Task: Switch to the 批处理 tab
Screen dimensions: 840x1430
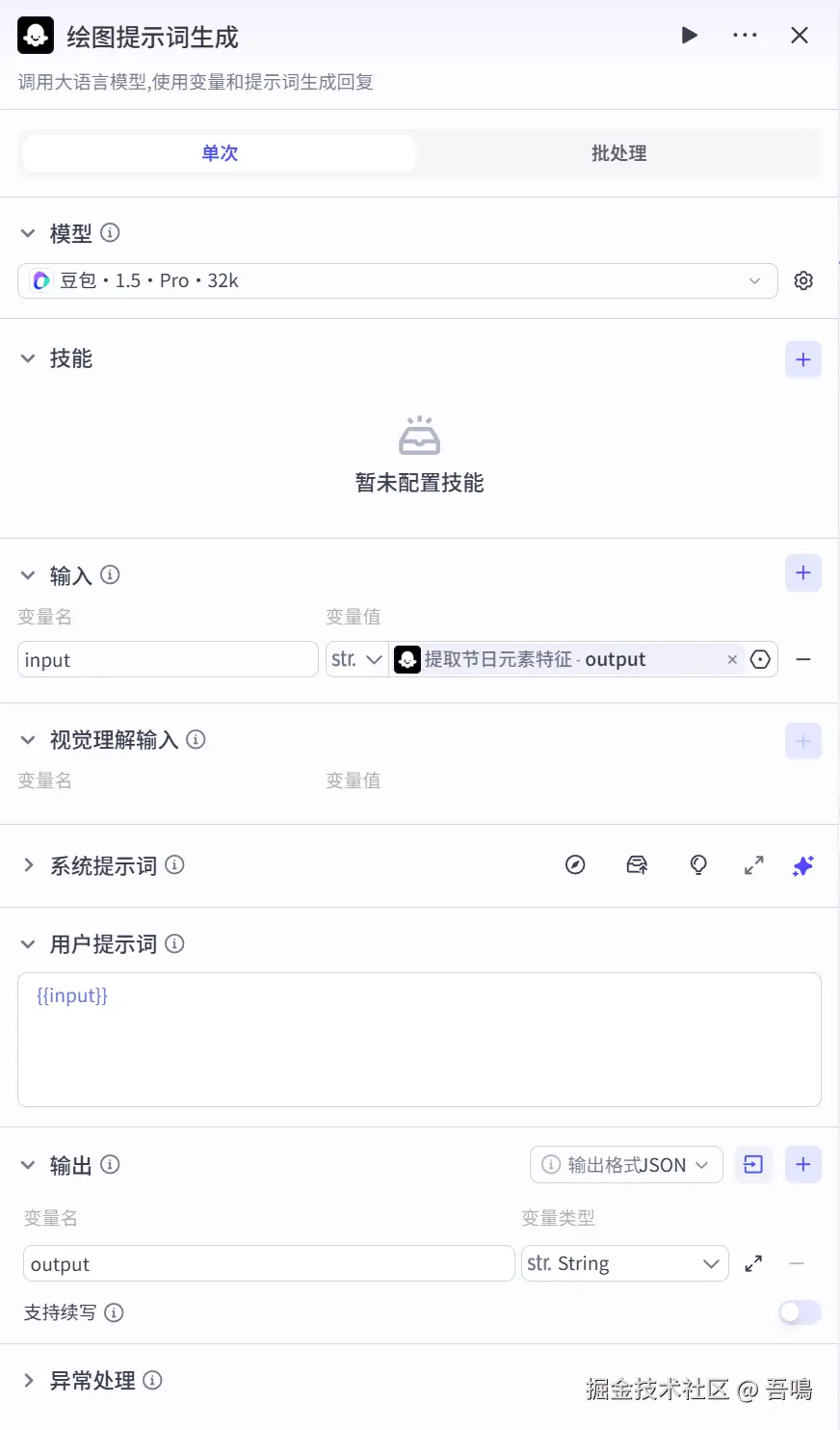Action: 618,153
